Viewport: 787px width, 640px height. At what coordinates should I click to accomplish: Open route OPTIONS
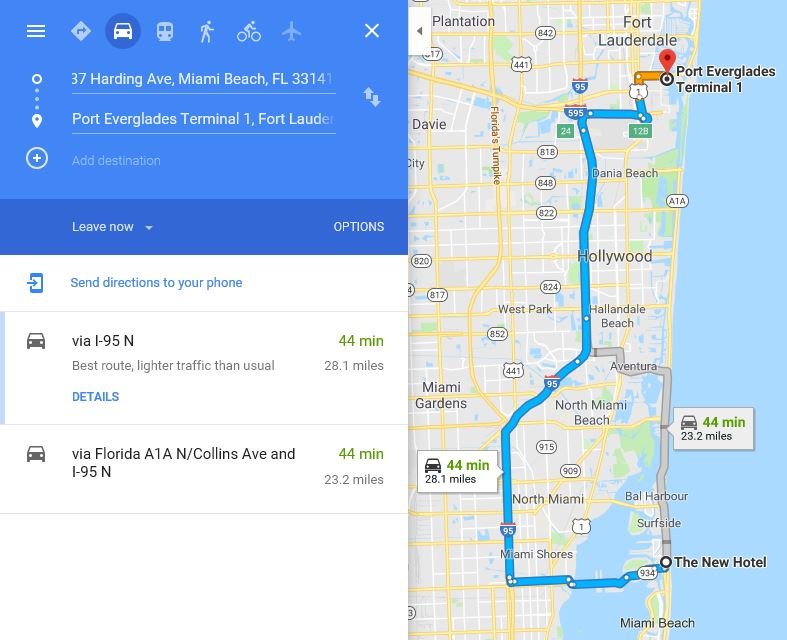tap(358, 227)
